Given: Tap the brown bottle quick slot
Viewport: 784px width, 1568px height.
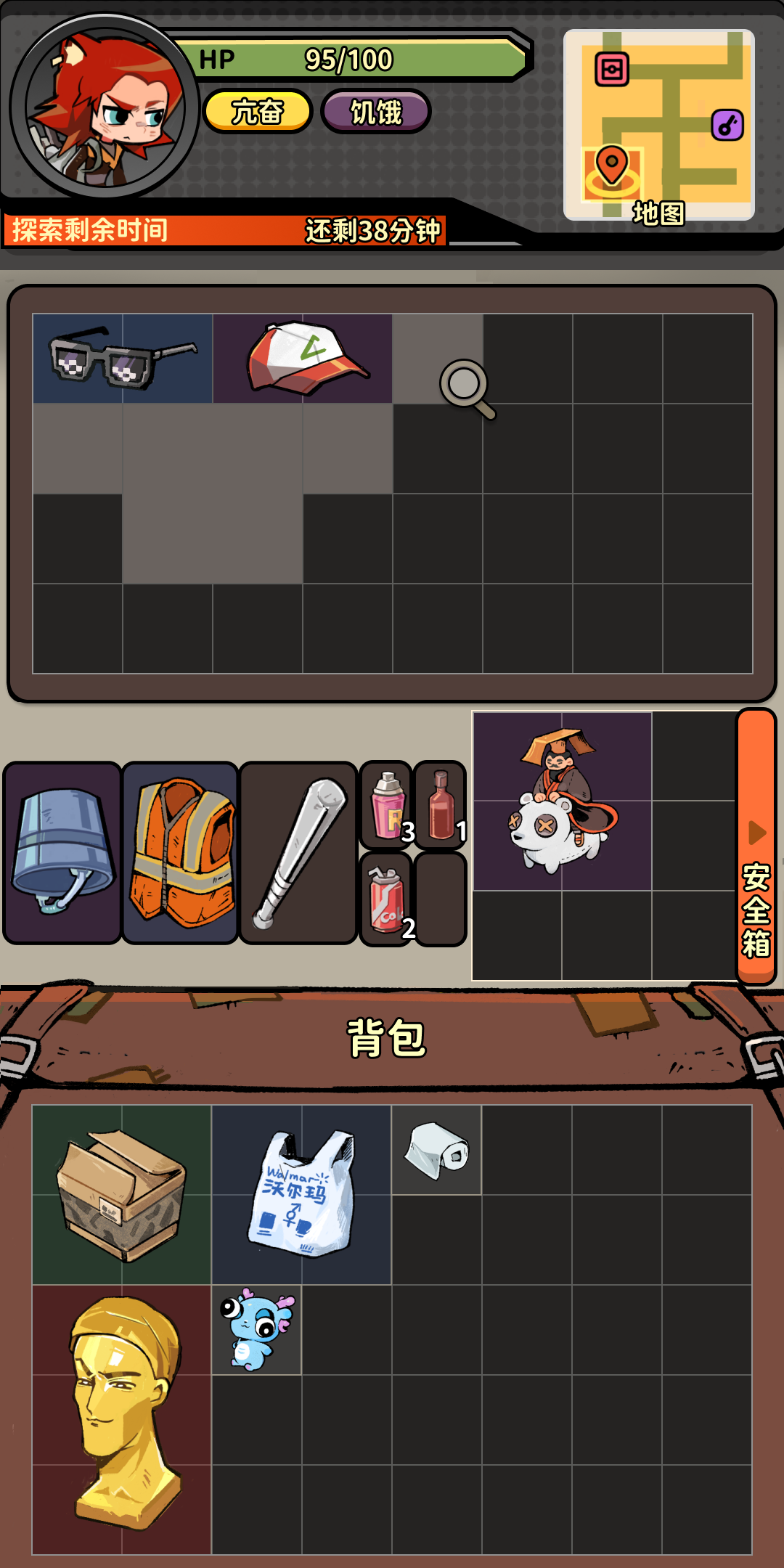Looking at the screenshot, I should [440, 805].
